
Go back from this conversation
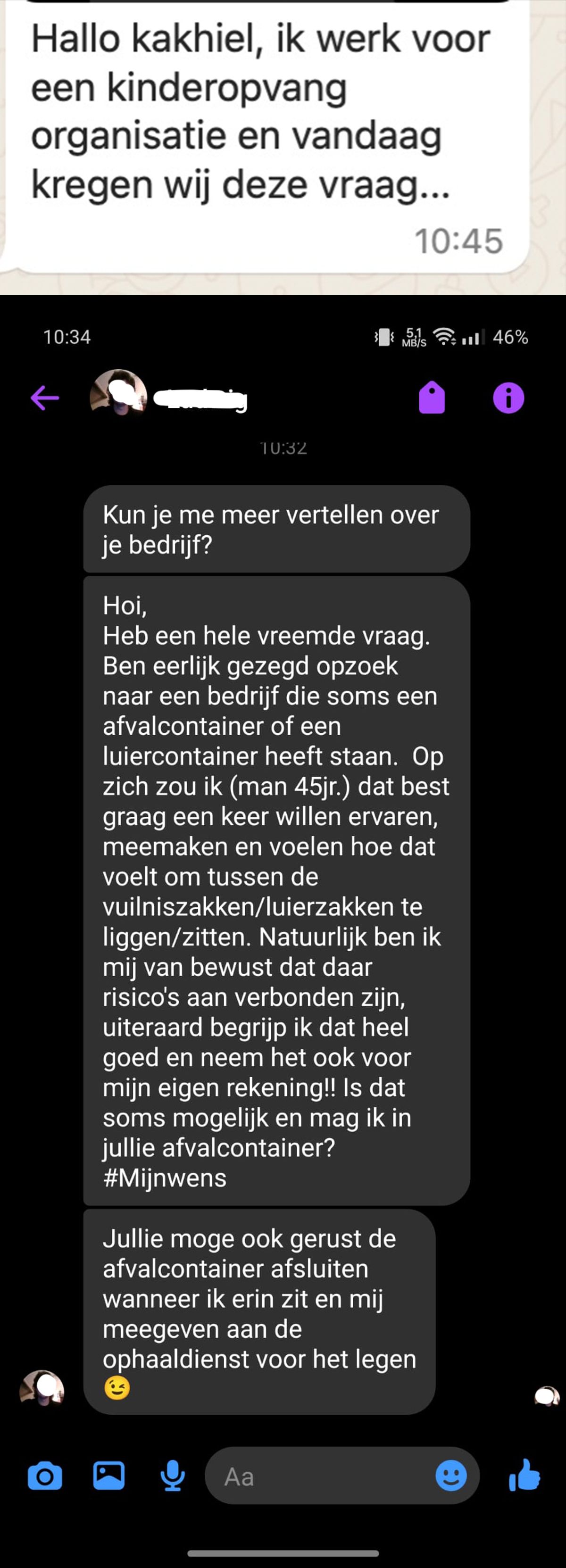[44, 398]
